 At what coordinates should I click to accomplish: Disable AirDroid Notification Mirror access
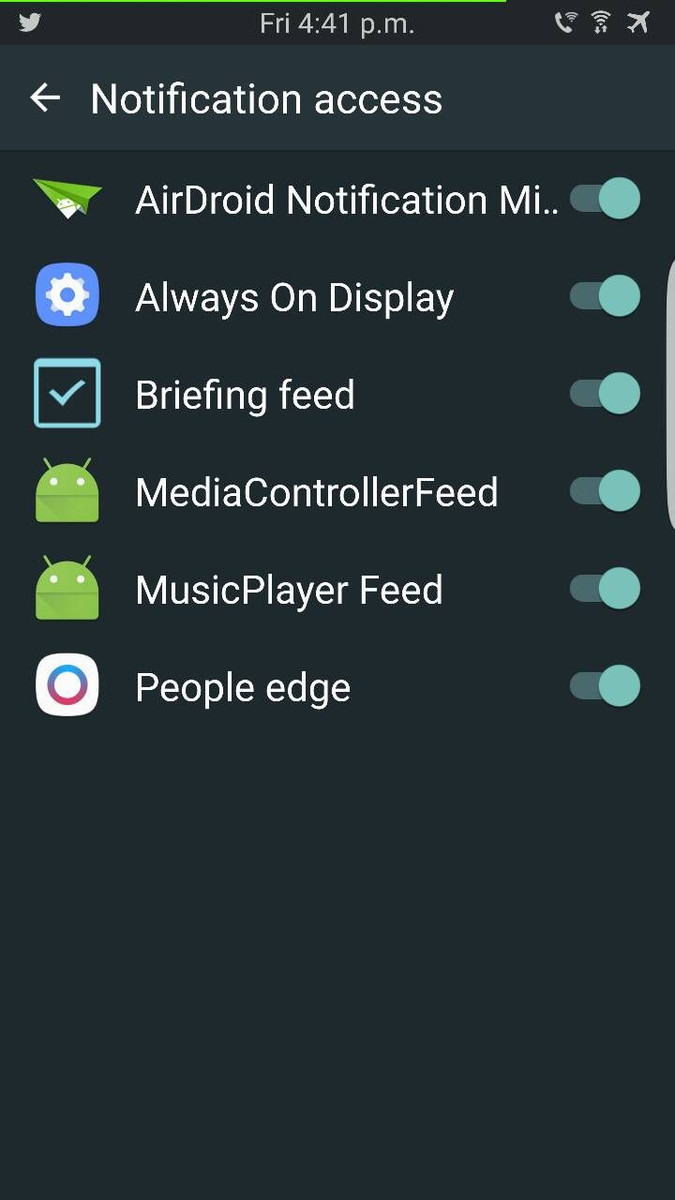pyautogui.click(x=606, y=199)
